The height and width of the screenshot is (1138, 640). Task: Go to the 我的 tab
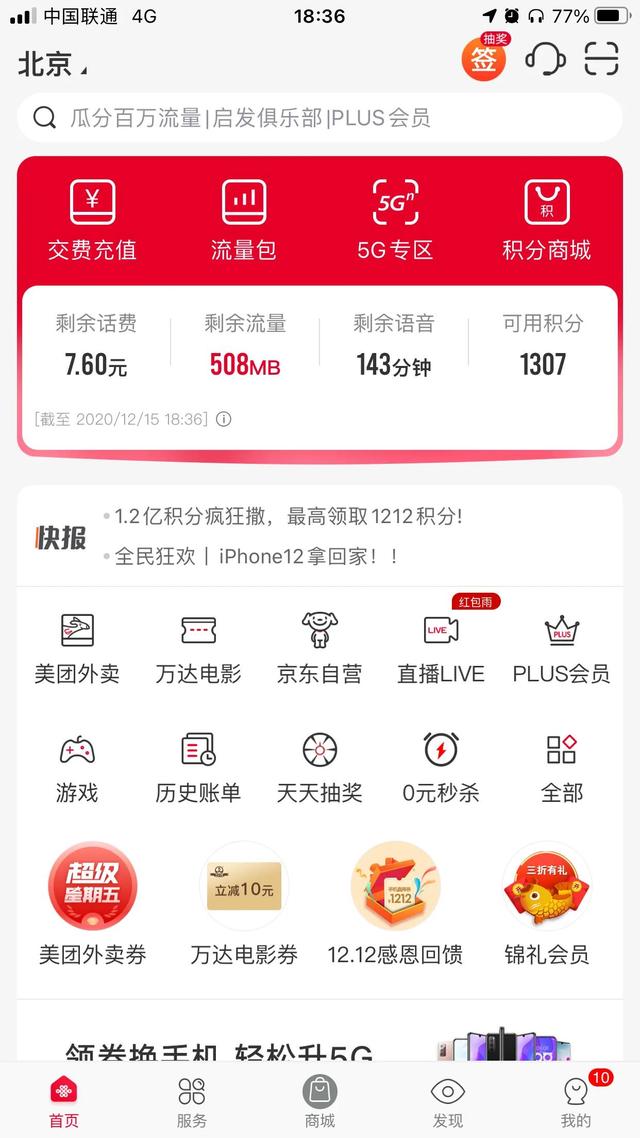pyautogui.click(x=576, y=1102)
